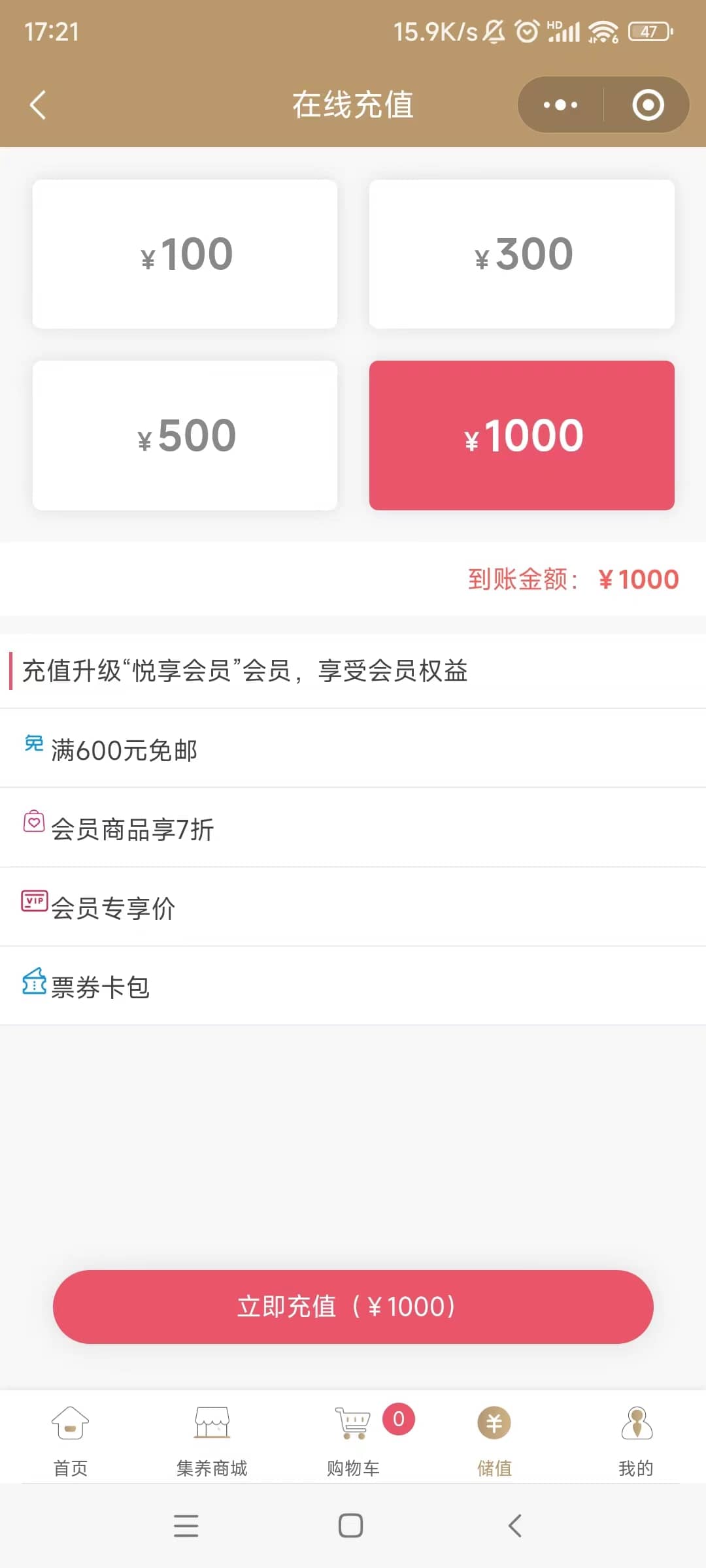Tap 立即充值 (¥1000) button

point(353,1307)
